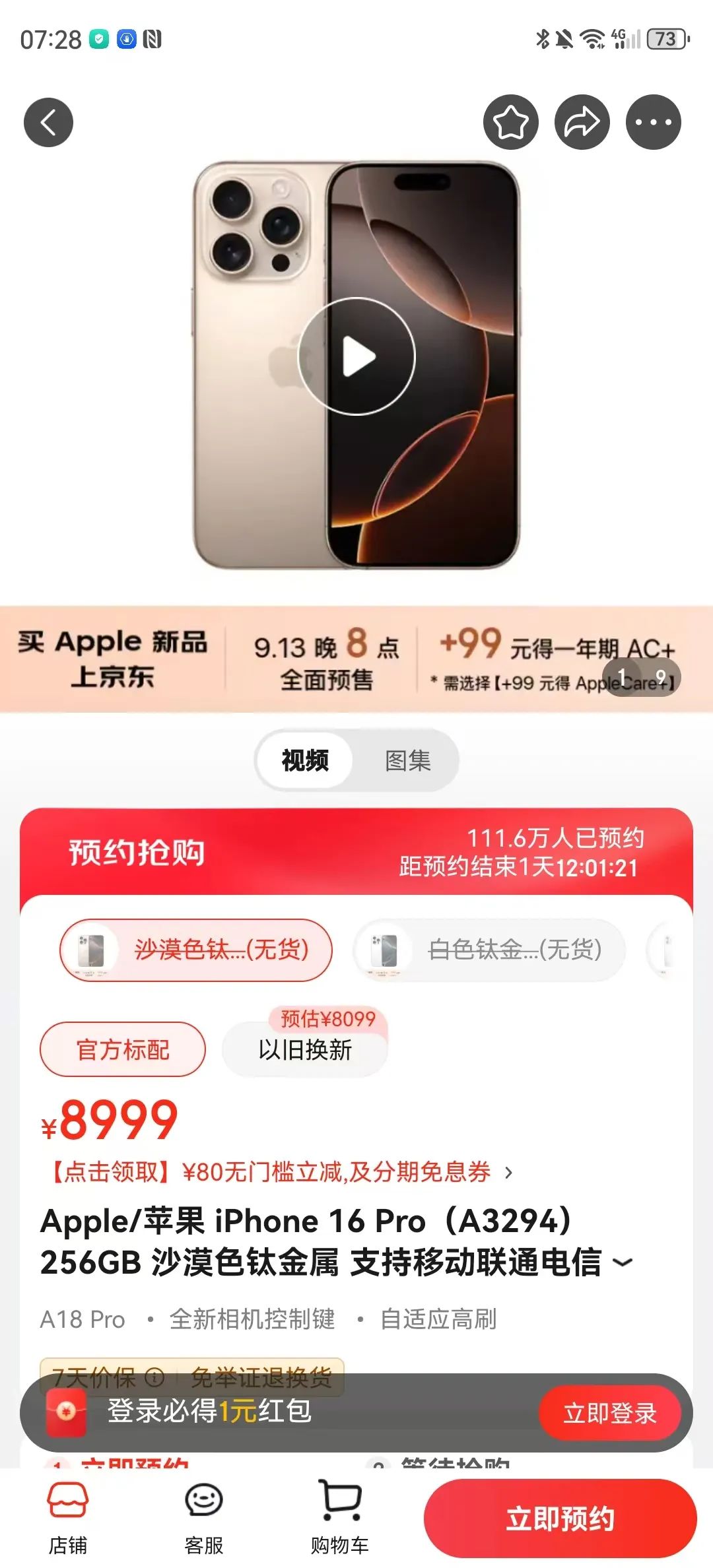This screenshot has height=1568, width=713.
Task: Tap 立即预约 to reserve now
Action: tap(560, 1519)
